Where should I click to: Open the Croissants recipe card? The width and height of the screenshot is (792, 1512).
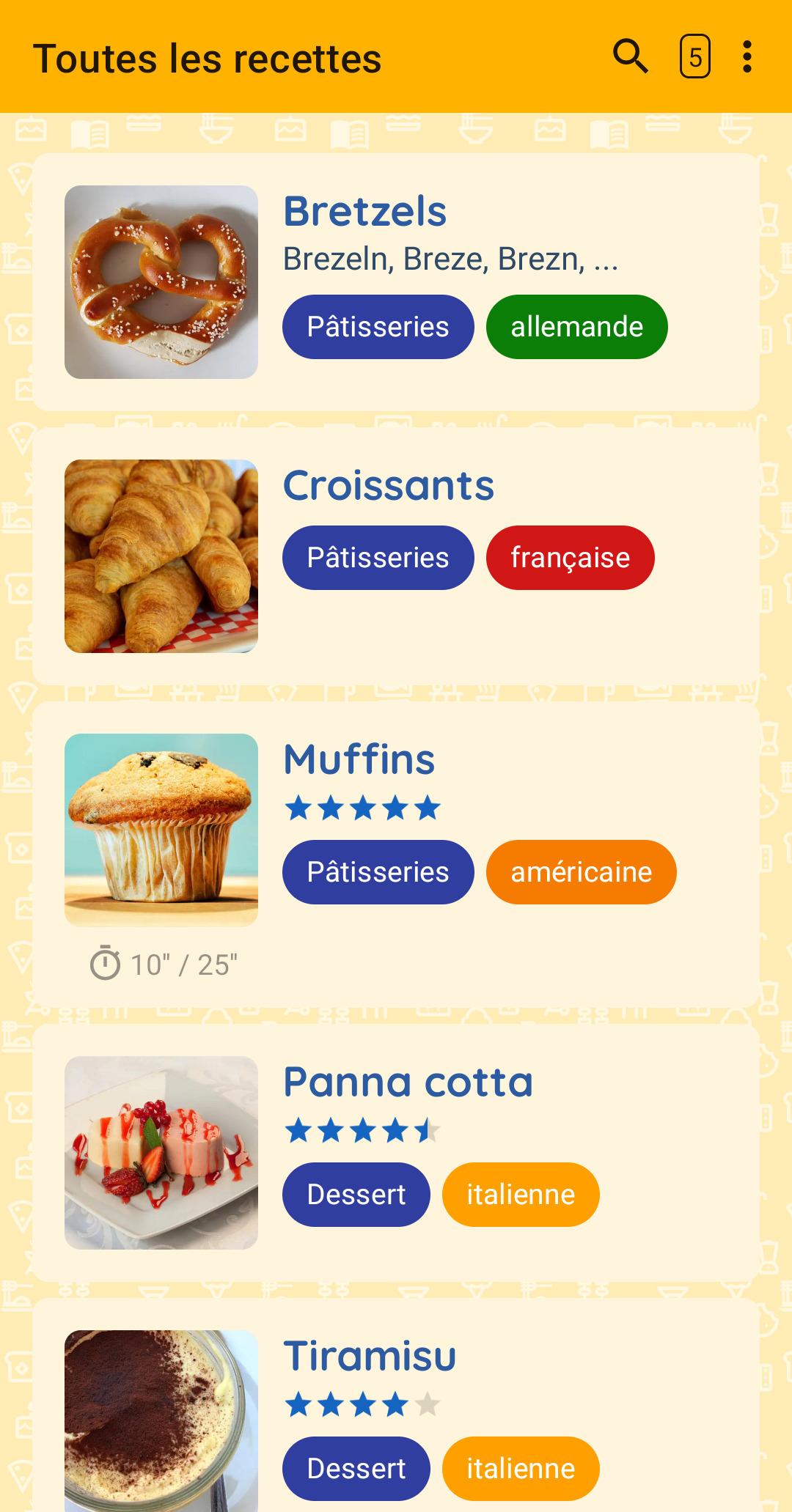[x=389, y=486]
